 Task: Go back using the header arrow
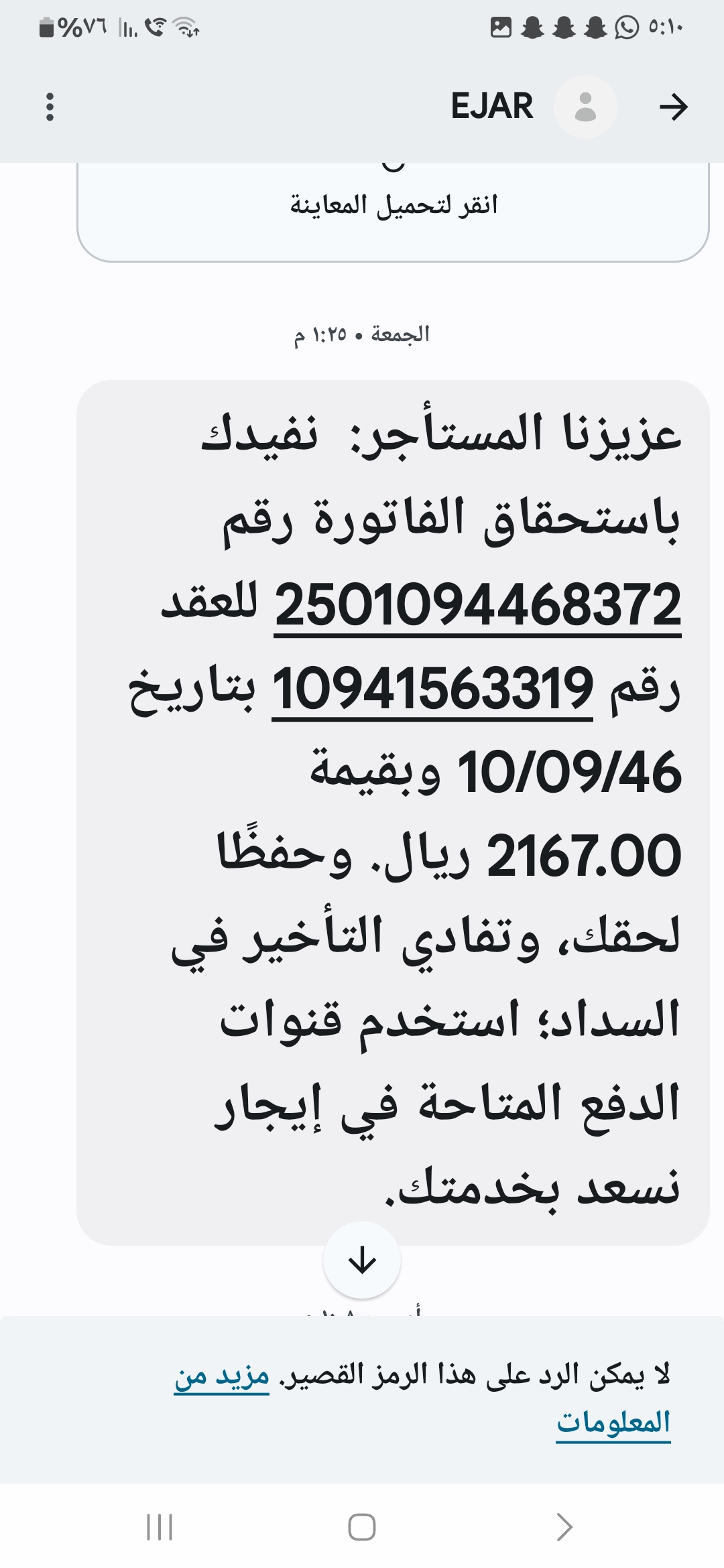(673, 107)
